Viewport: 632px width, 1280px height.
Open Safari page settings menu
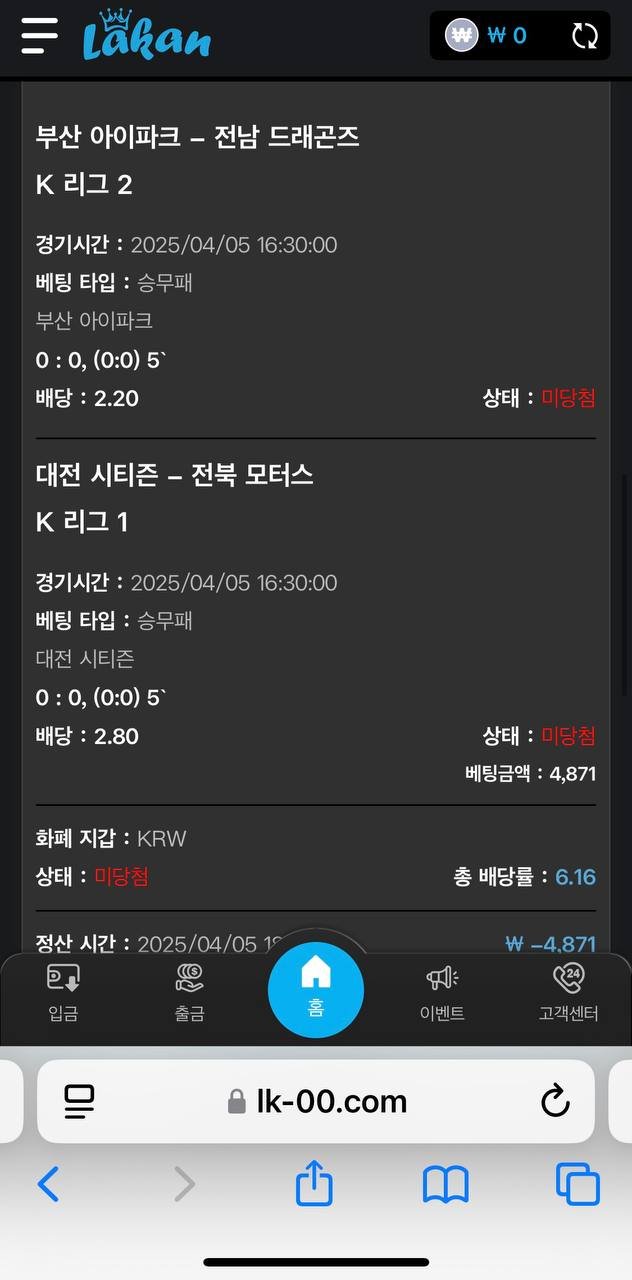tap(79, 1102)
